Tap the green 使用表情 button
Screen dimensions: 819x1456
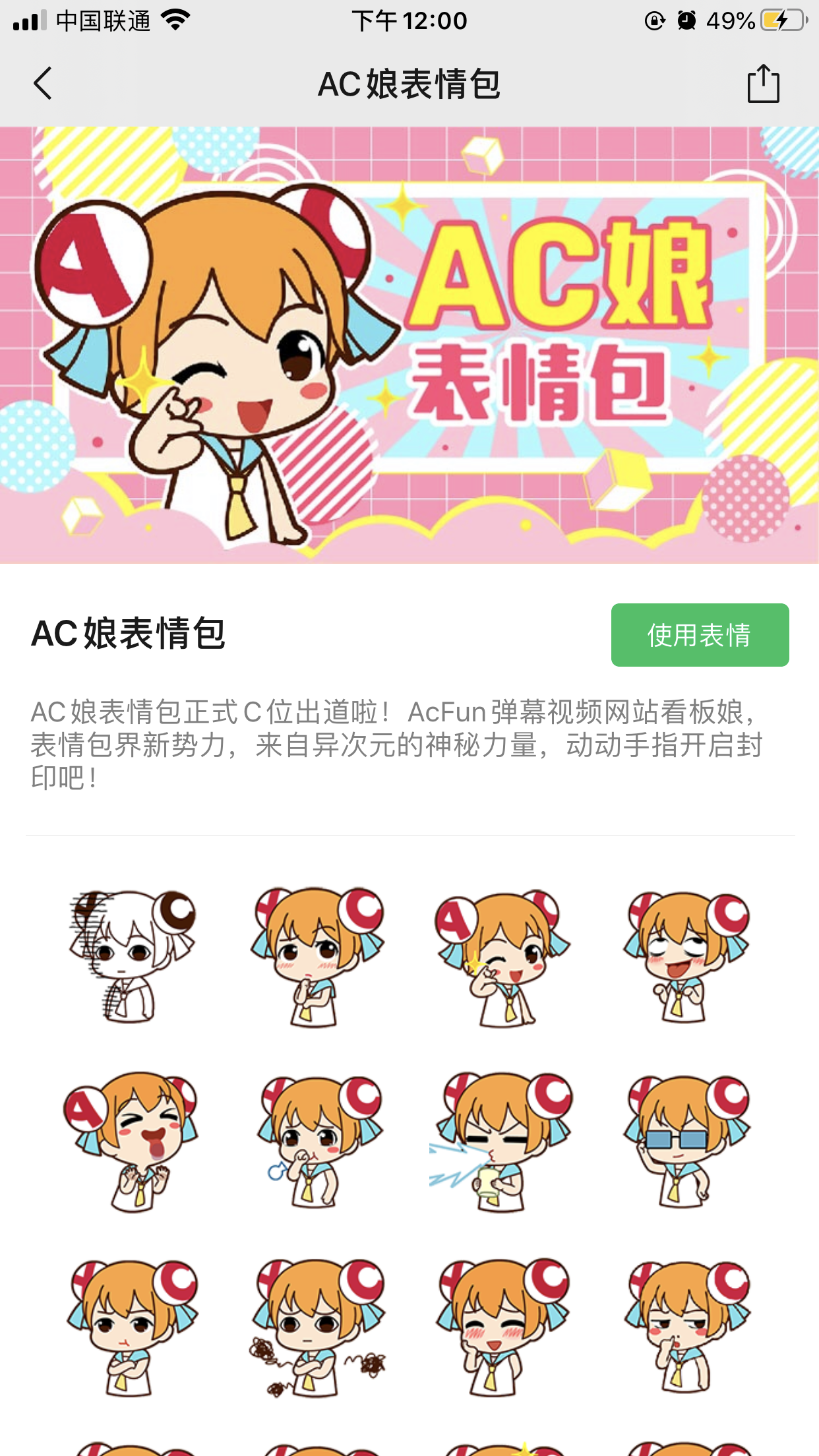click(x=700, y=635)
